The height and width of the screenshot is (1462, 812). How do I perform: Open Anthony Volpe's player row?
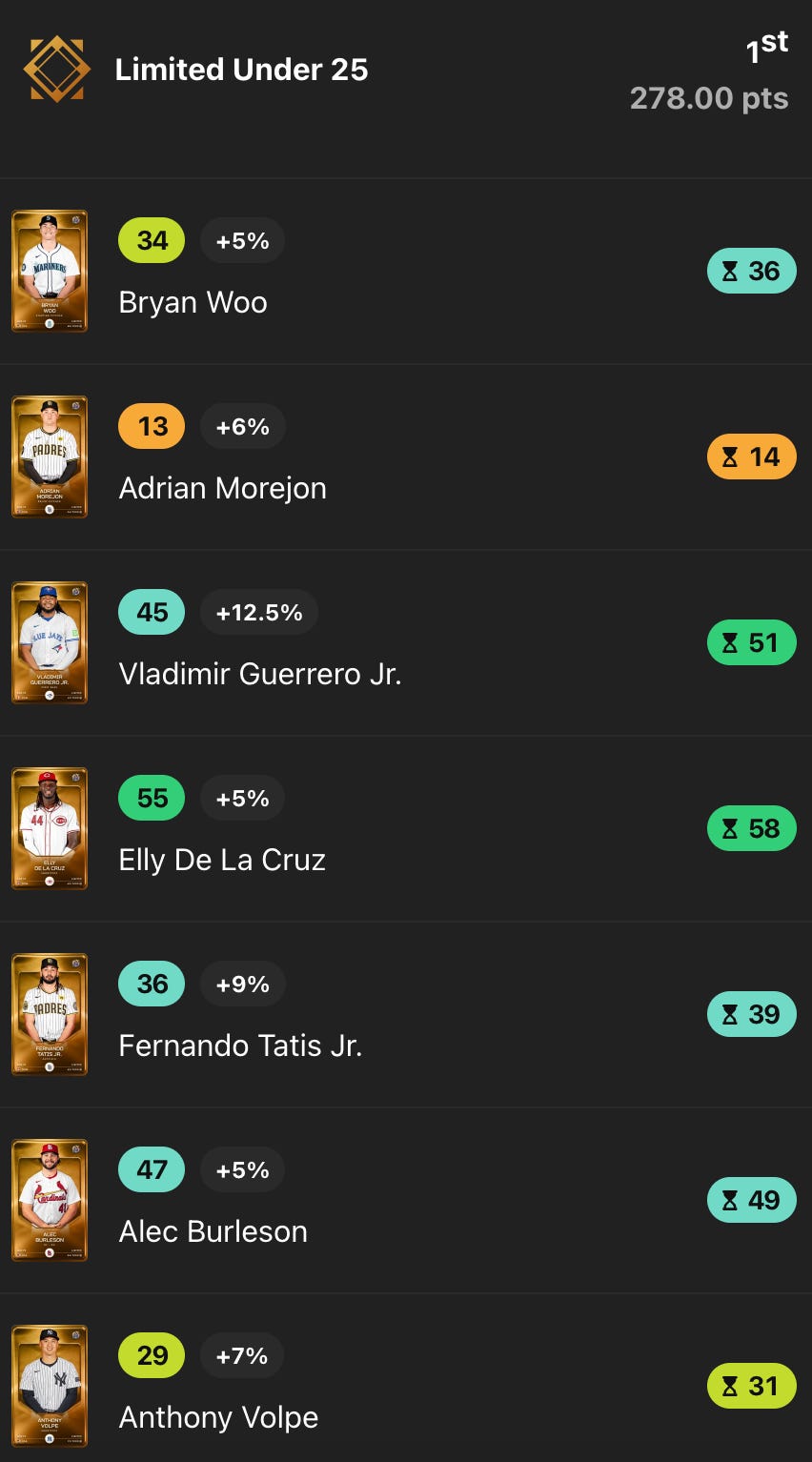(406, 1380)
